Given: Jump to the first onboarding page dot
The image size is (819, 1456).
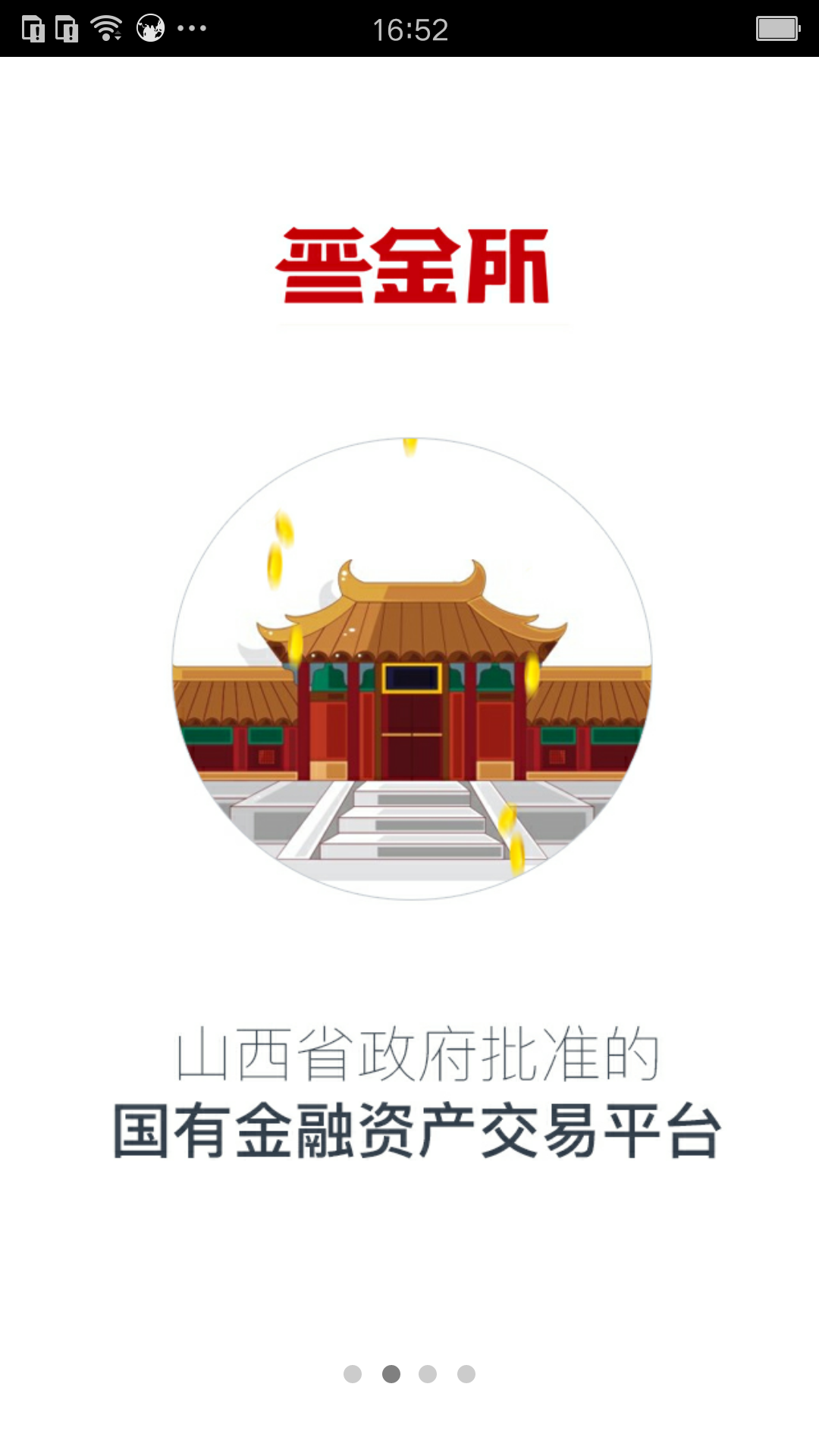Looking at the screenshot, I should pyautogui.click(x=353, y=1374).
